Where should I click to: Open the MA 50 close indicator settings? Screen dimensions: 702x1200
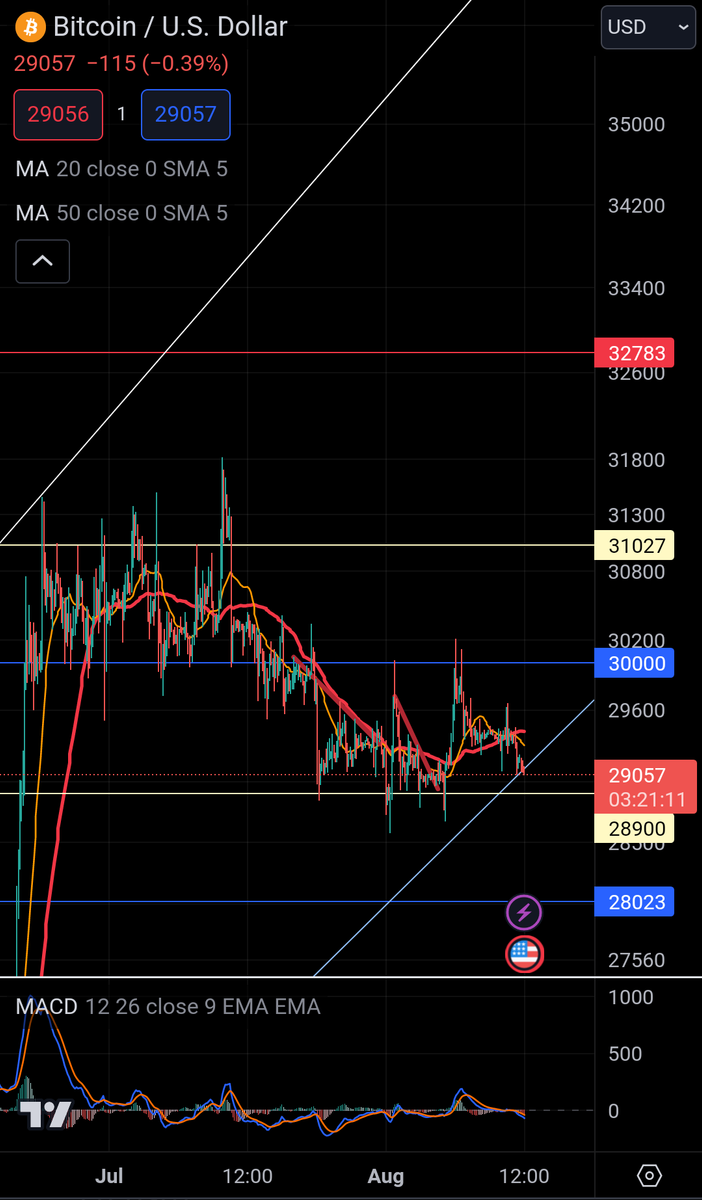pos(121,213)
